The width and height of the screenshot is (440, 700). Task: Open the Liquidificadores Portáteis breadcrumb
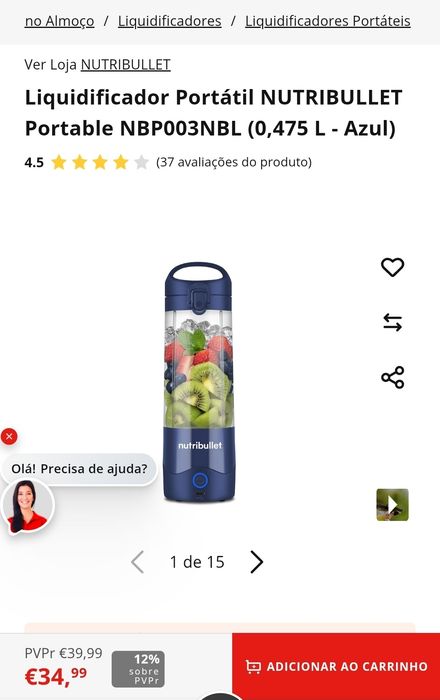pyautogui.click(x=328, y=21)
